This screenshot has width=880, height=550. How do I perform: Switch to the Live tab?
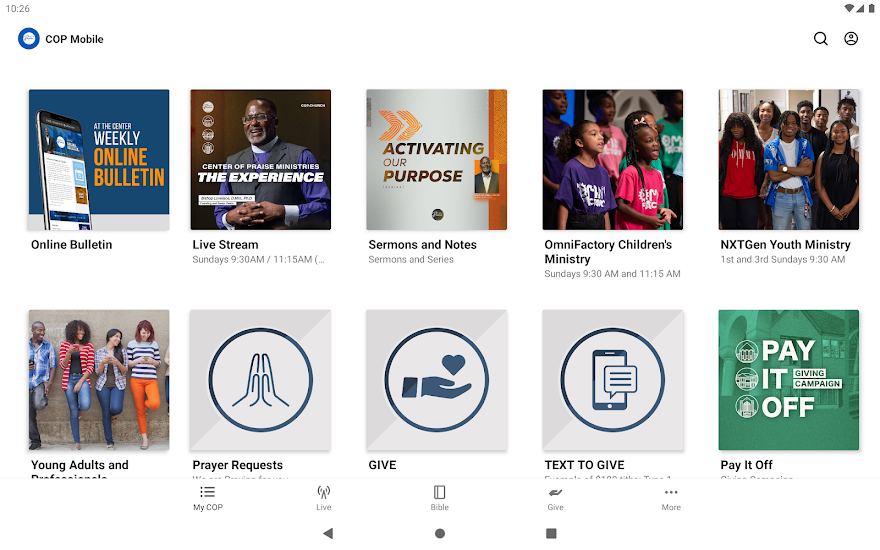(324, 498)
